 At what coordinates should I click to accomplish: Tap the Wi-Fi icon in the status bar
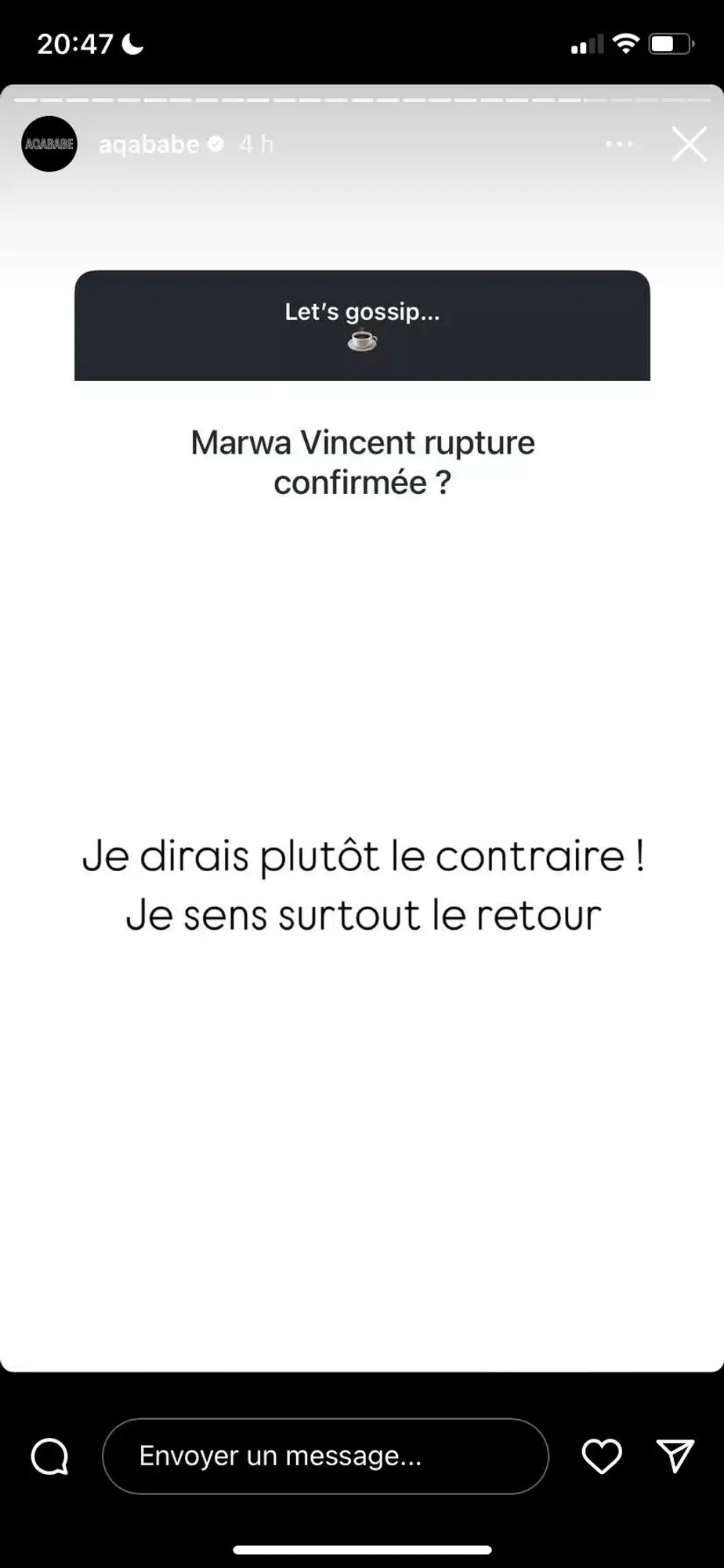(x=625, y=43)
